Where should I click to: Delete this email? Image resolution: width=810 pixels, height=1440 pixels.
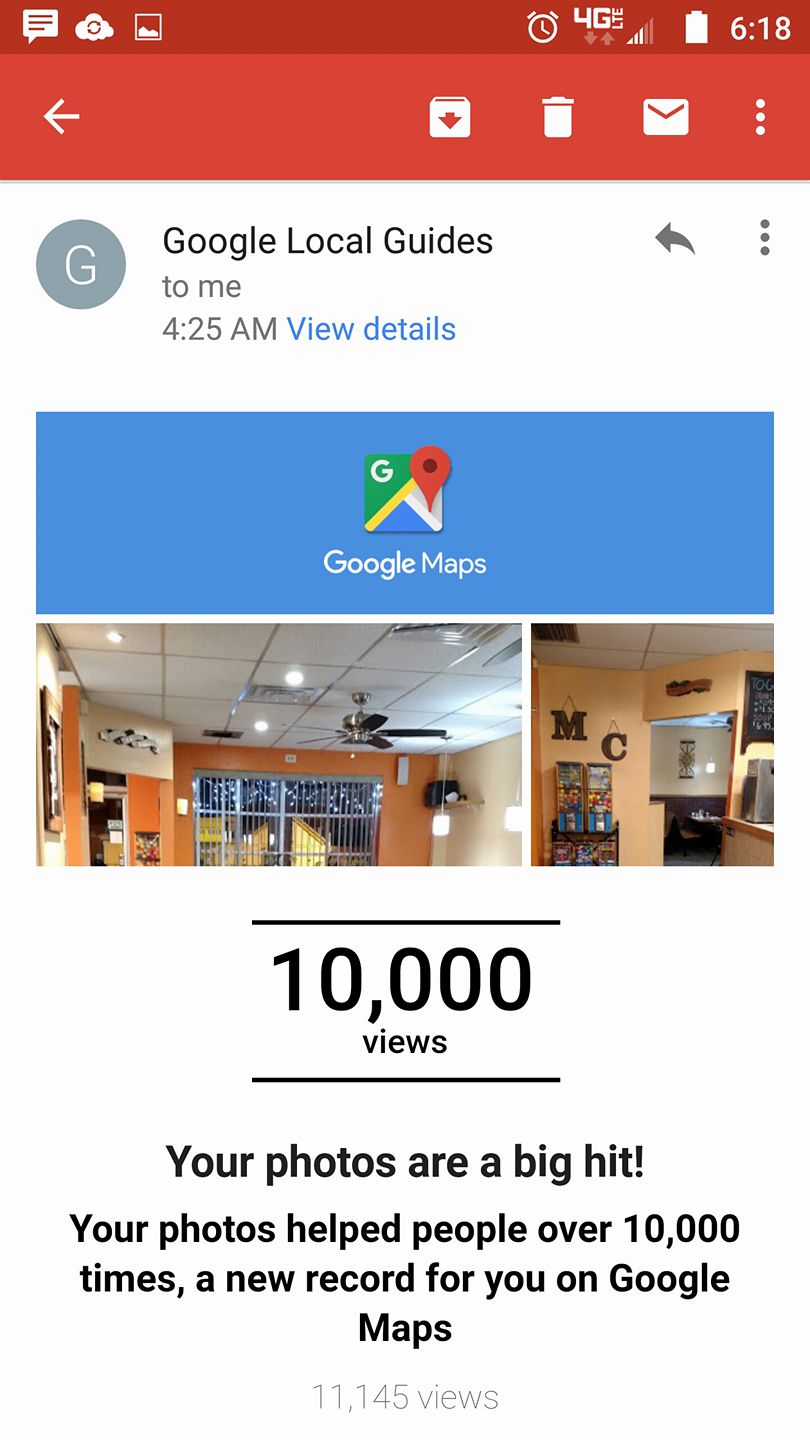click(558, 118)
